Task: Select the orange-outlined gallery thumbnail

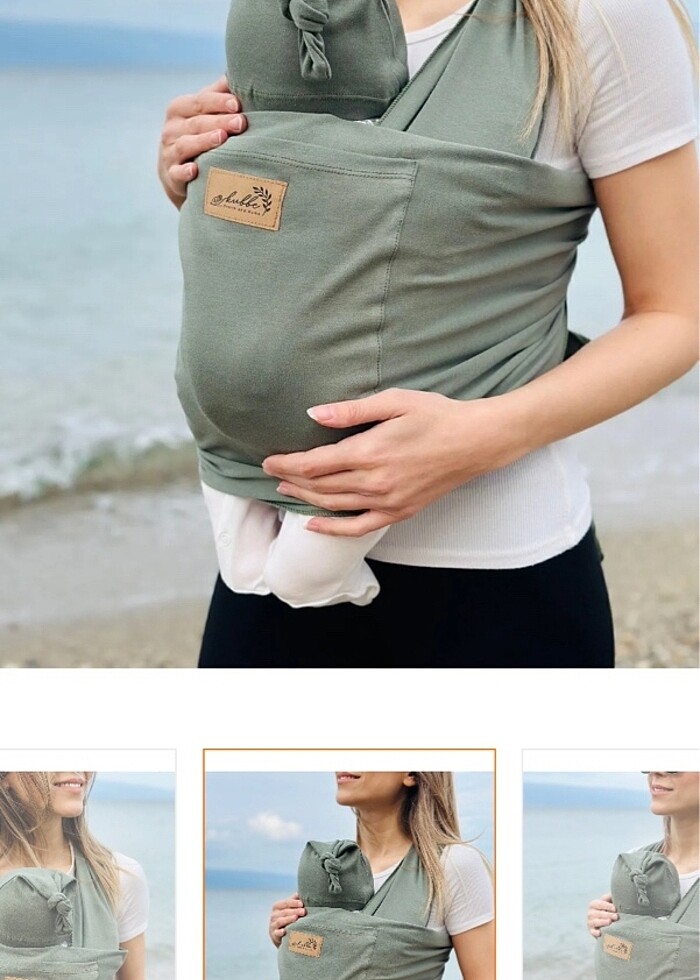Action: click(349, 865)
